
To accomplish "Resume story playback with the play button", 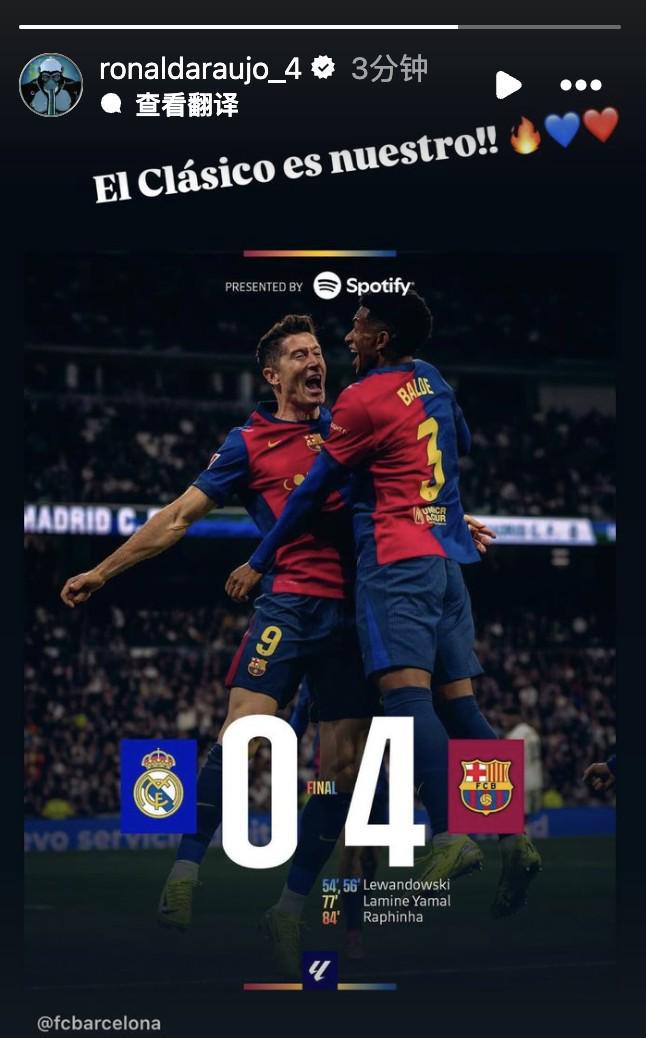I will point(508,85).
